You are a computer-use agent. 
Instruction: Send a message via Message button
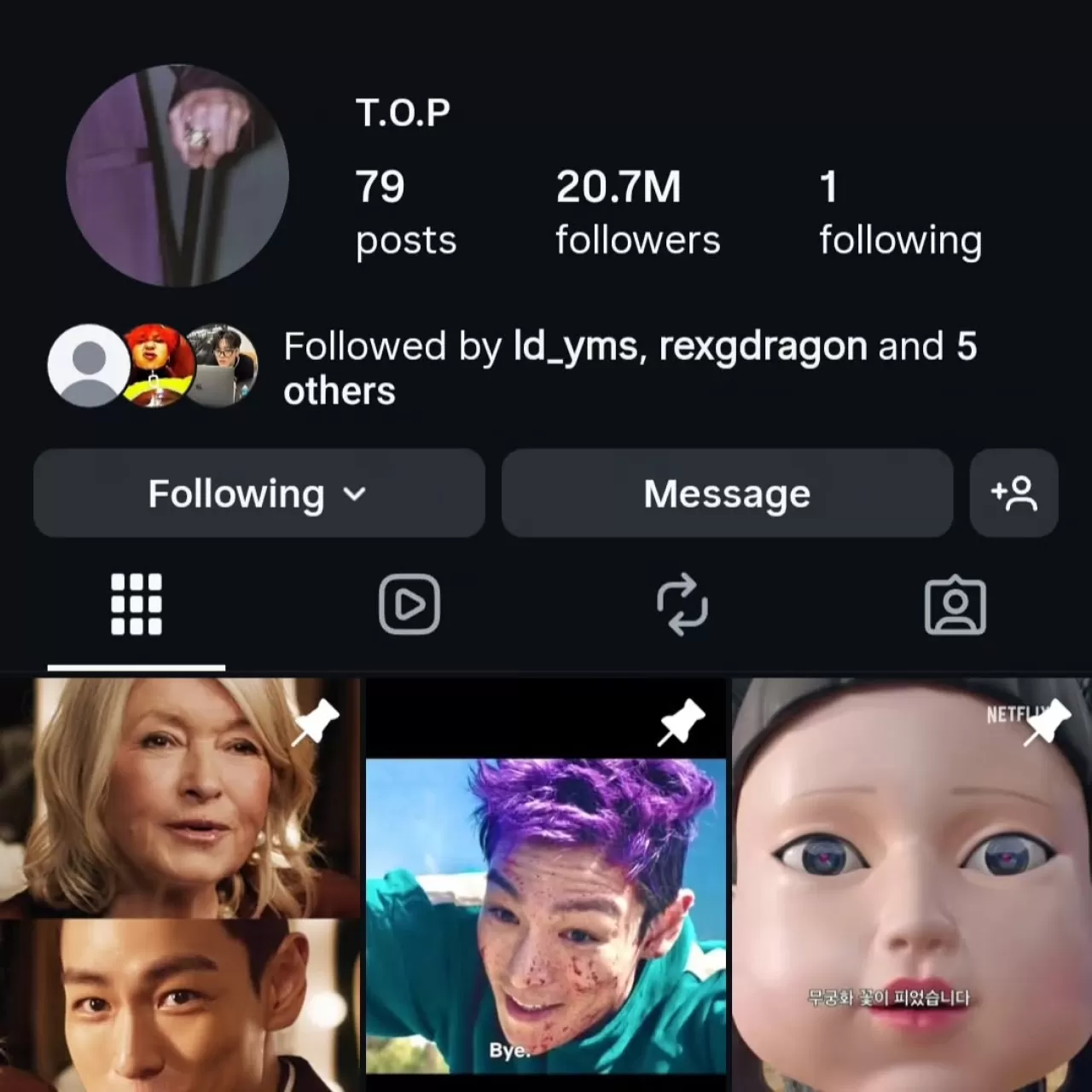727,493
